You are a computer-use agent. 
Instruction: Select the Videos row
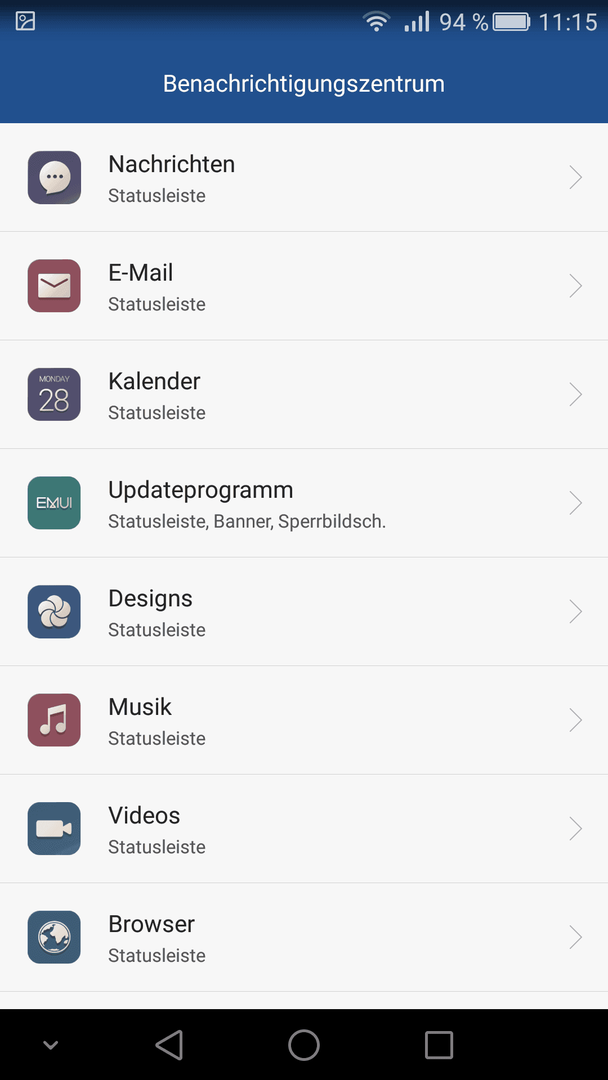304,829
